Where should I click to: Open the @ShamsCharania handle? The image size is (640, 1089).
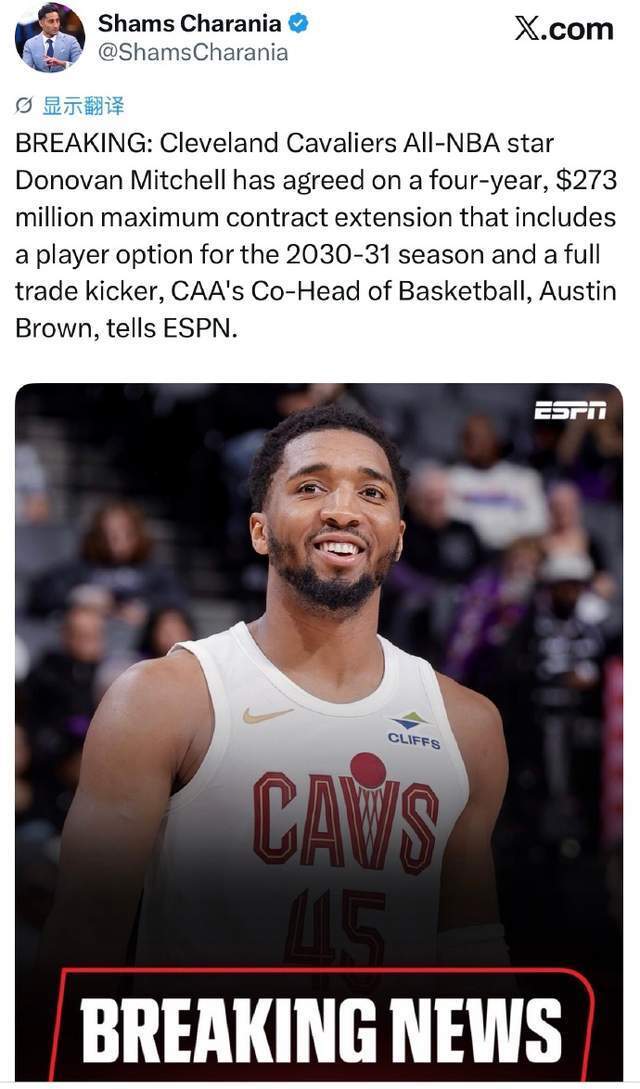[x=192, y=53]
